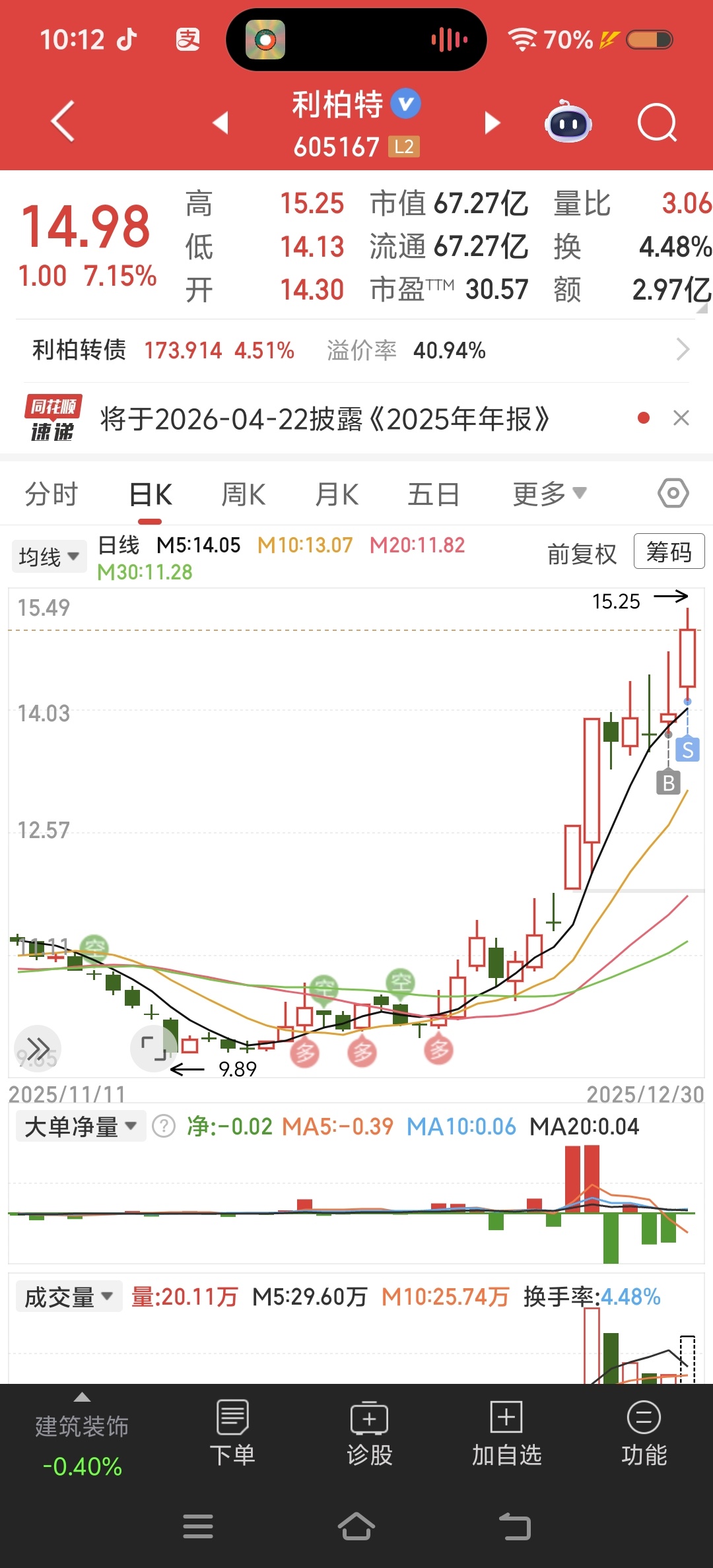
Task: Select the 周K chart tab
Action: tap(243, 494)
